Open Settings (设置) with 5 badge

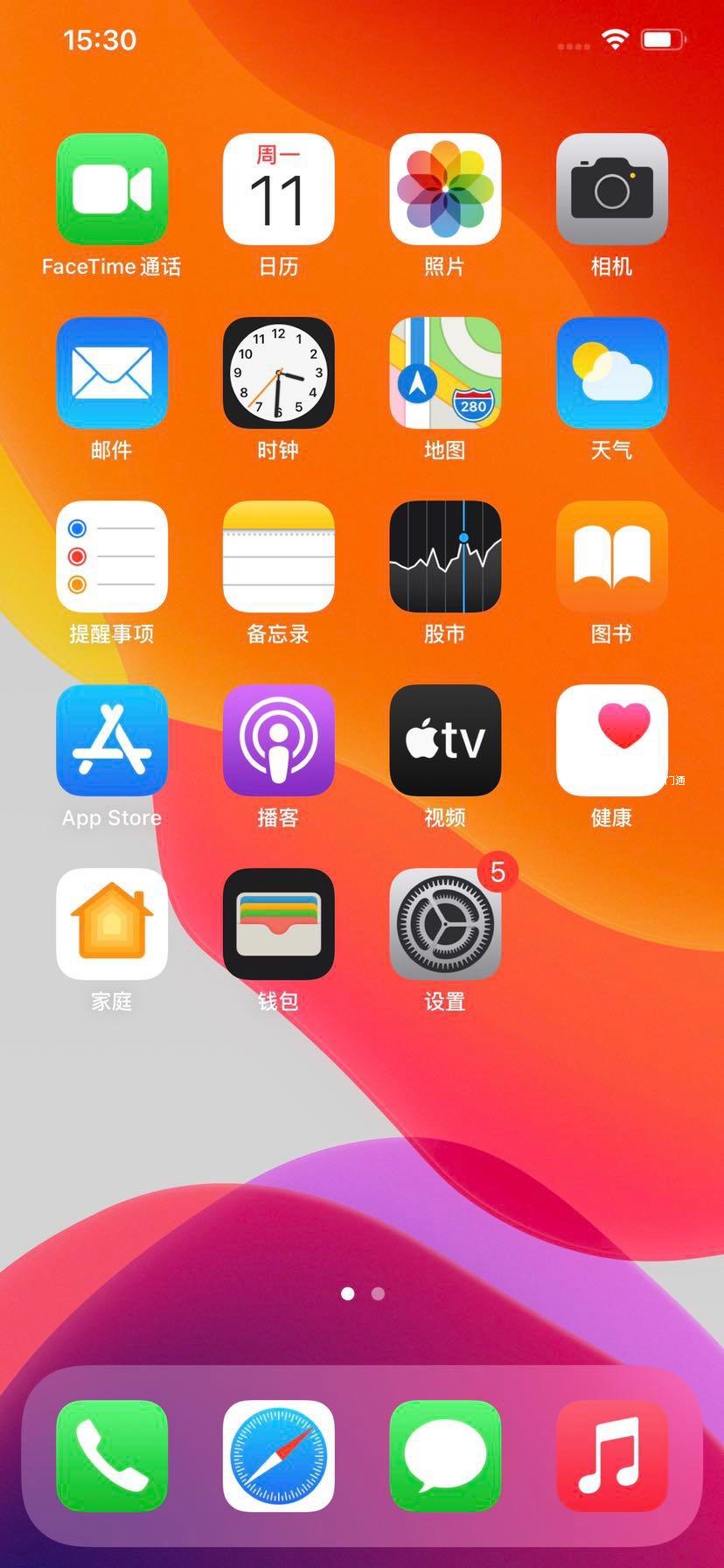click(445, 924)
